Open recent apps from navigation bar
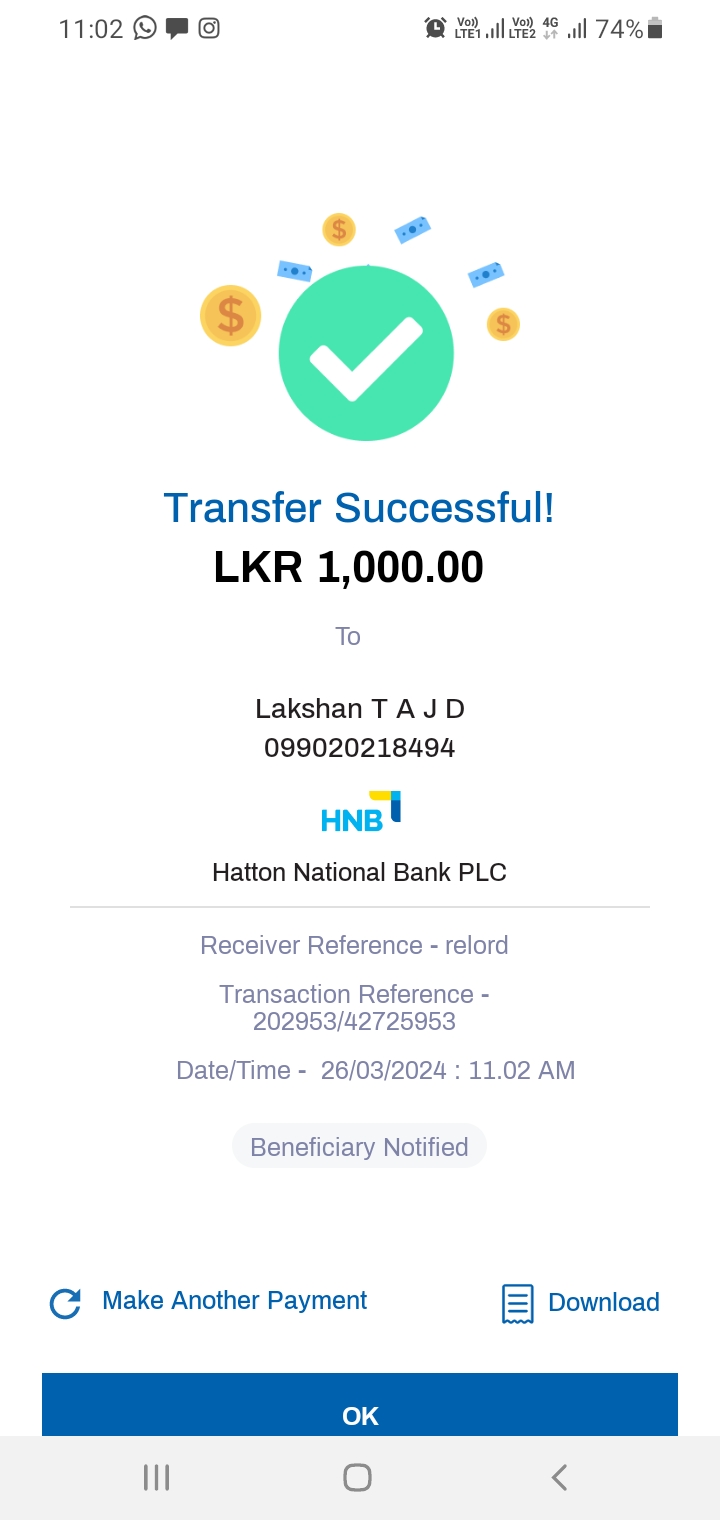The image size is (720, 1520). [156, 1477]
